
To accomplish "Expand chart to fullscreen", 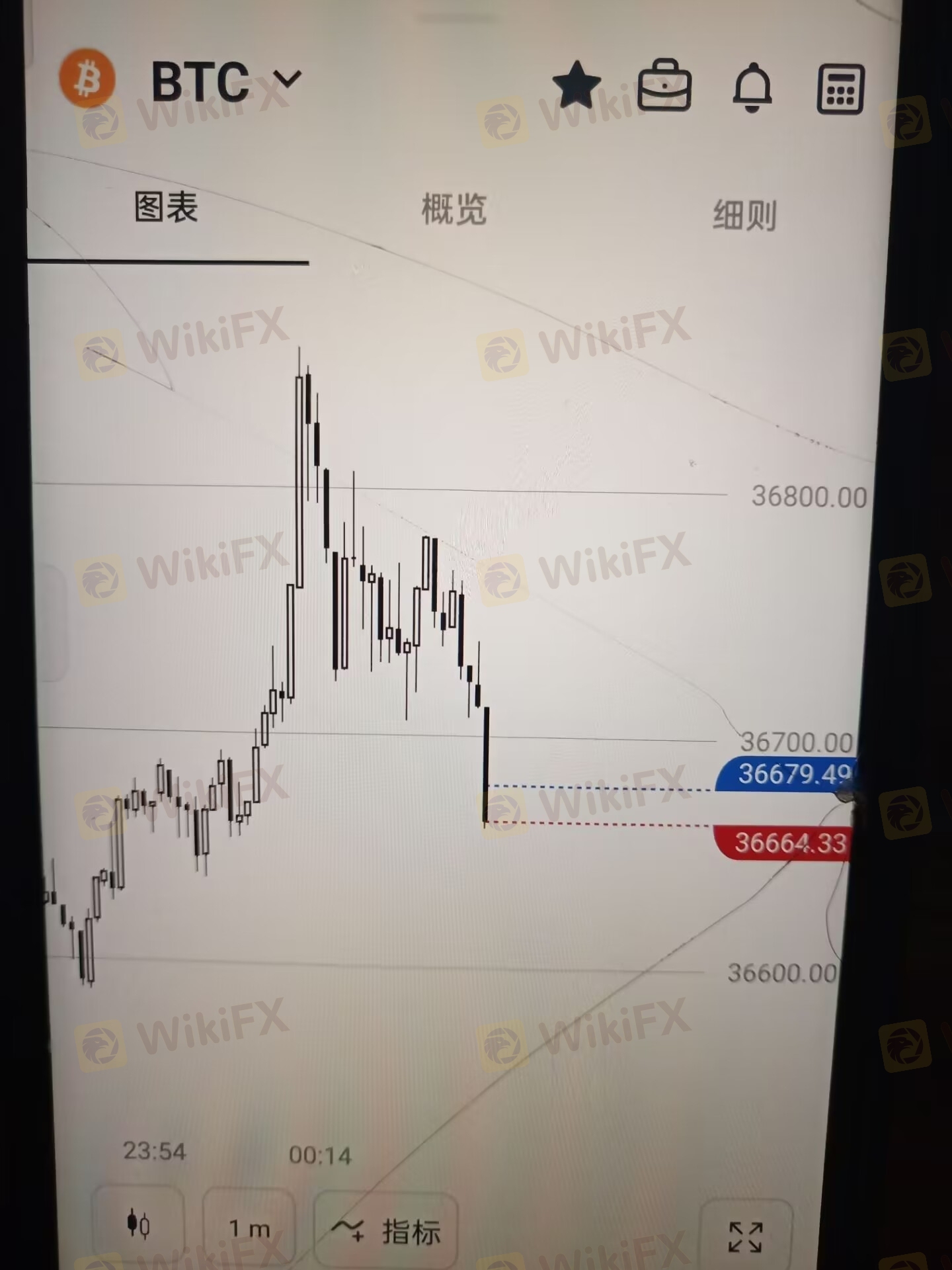I will pyautogui.click(x=745, y=1236).
